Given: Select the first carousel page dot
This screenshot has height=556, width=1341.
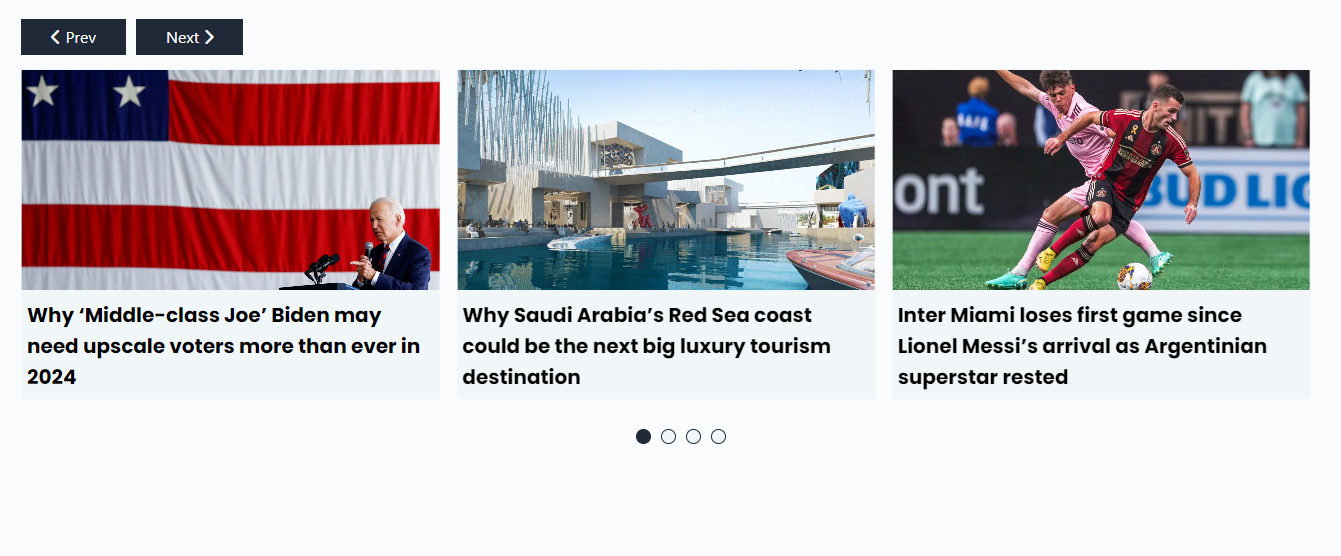Looking at the screenshot, I should [x=643, y=436].
